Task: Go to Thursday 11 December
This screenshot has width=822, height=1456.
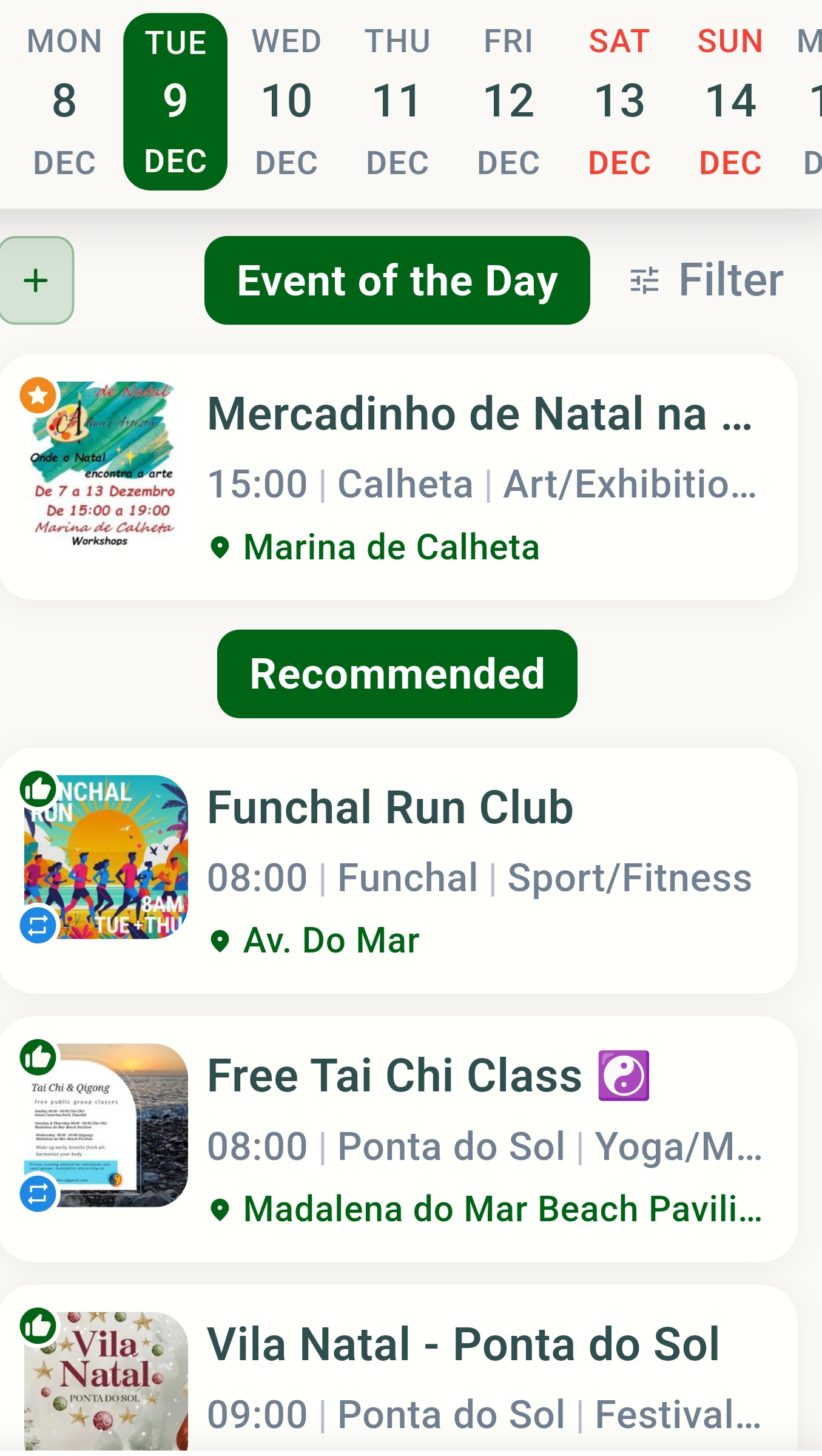Action: coord(397,101)
